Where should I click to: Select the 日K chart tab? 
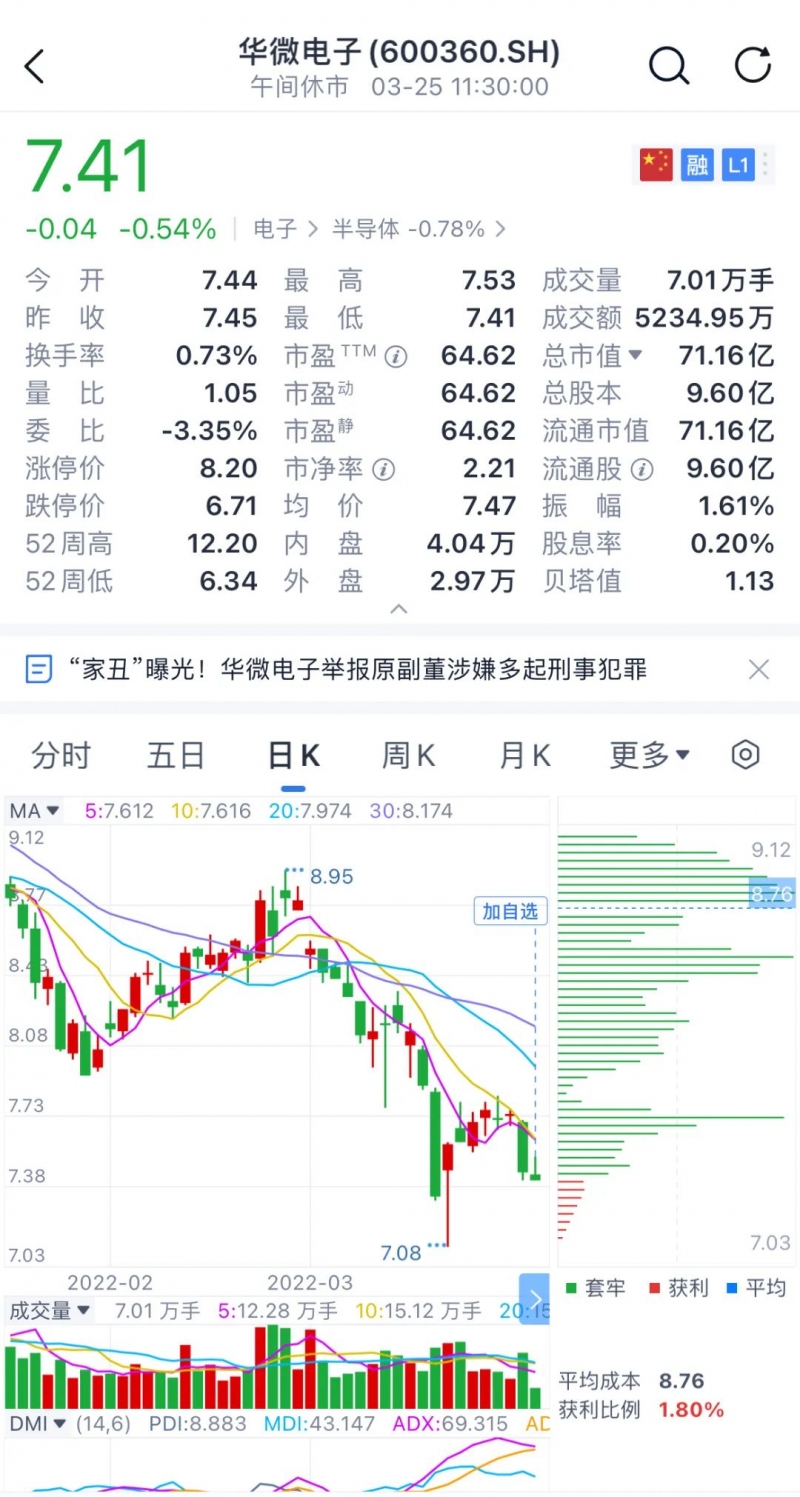(293, 755)
